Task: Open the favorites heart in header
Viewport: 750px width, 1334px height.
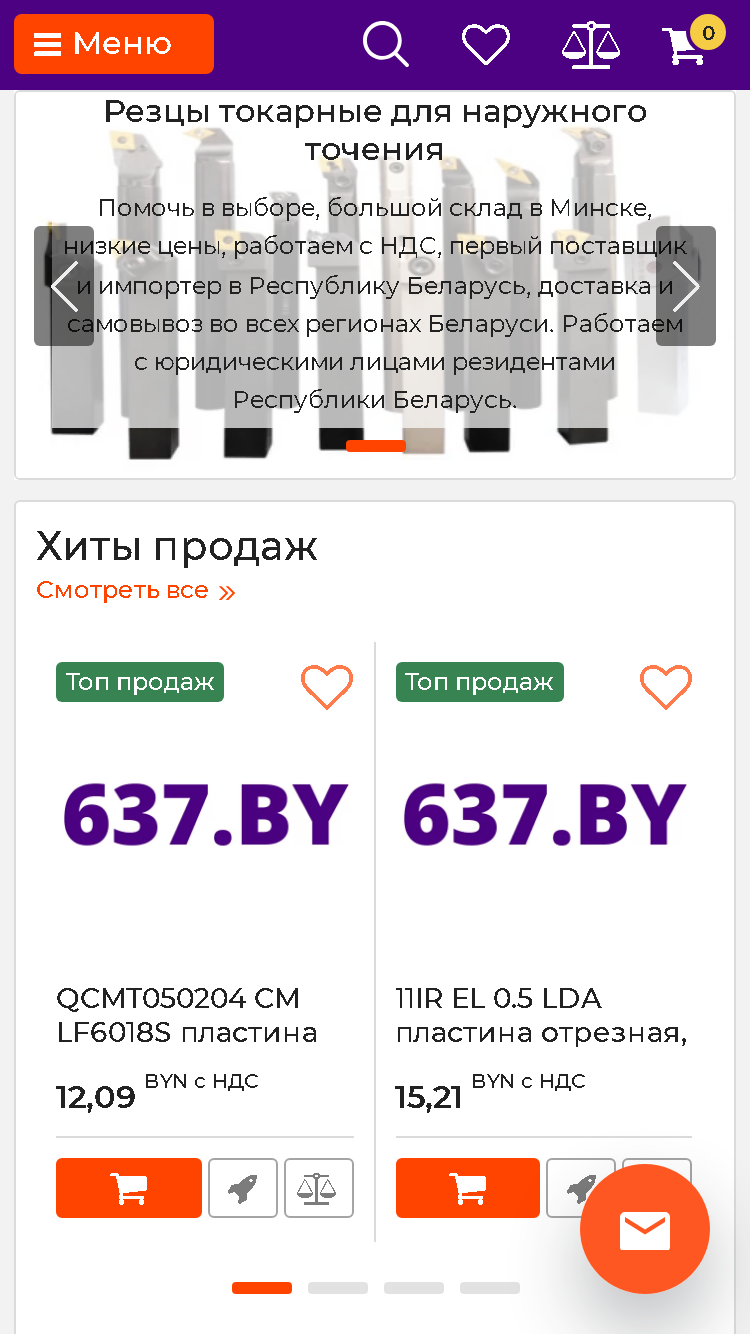Action: 486,45
